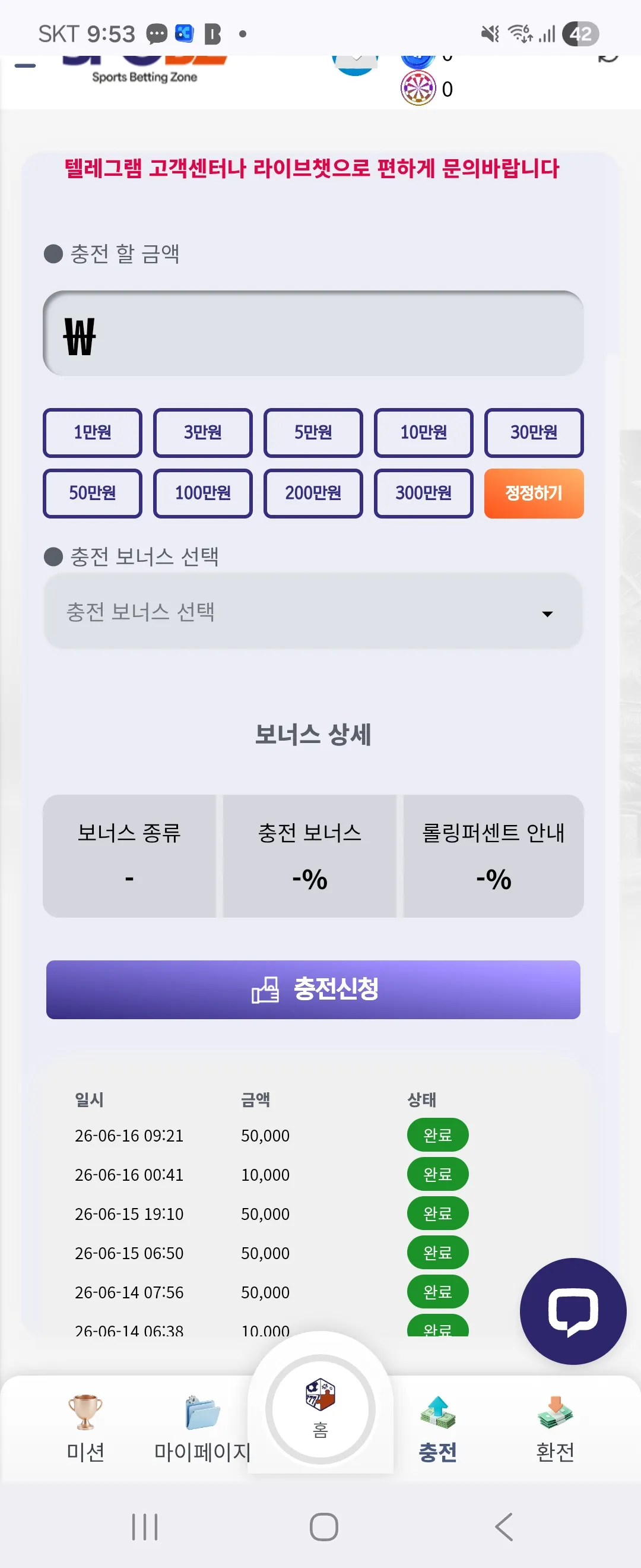Reset the amount with 정정하기
Screen dimensions: 641x1568
click(x=534, y=493)
